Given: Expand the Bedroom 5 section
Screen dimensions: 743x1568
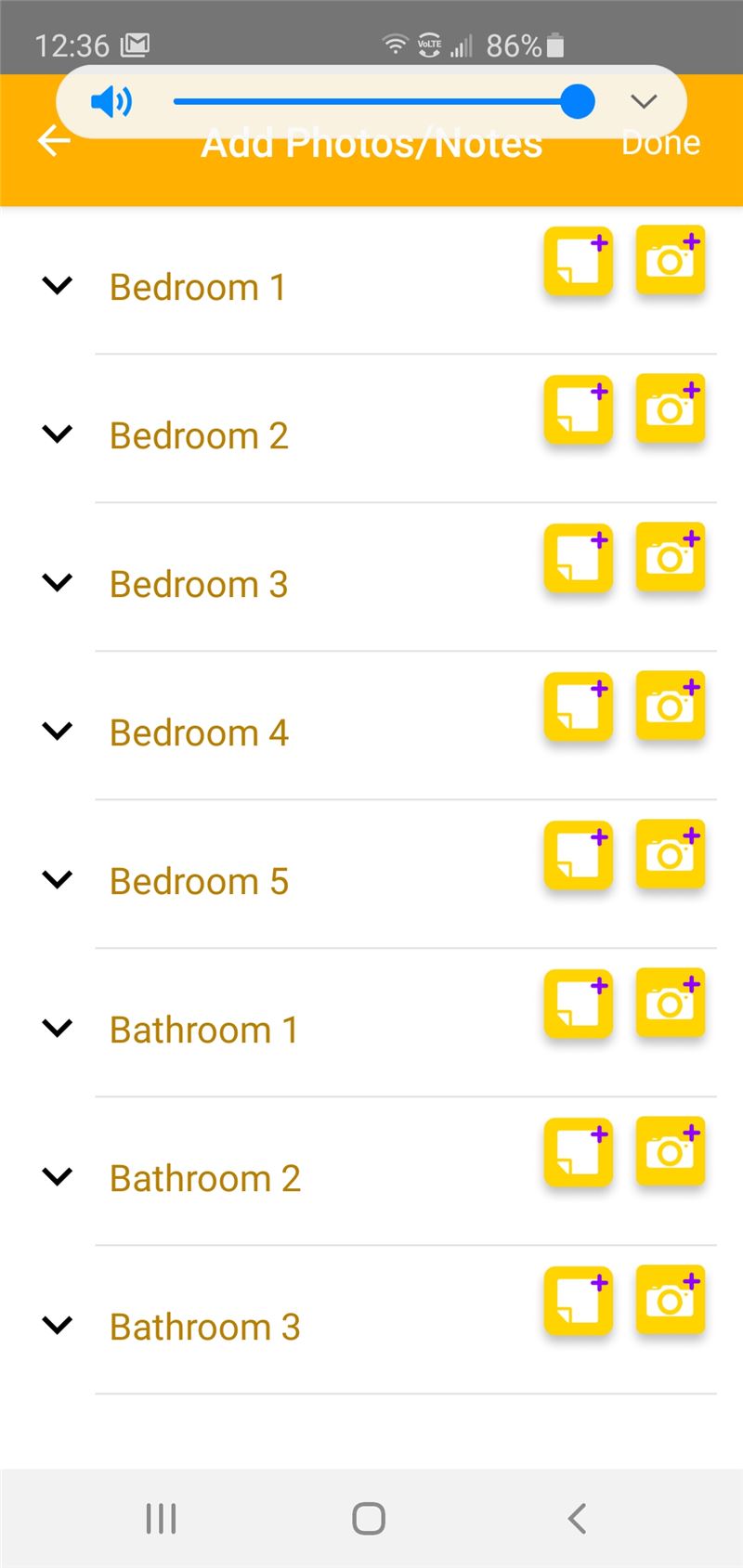Looking at the screenshot, I should (58, 879).
